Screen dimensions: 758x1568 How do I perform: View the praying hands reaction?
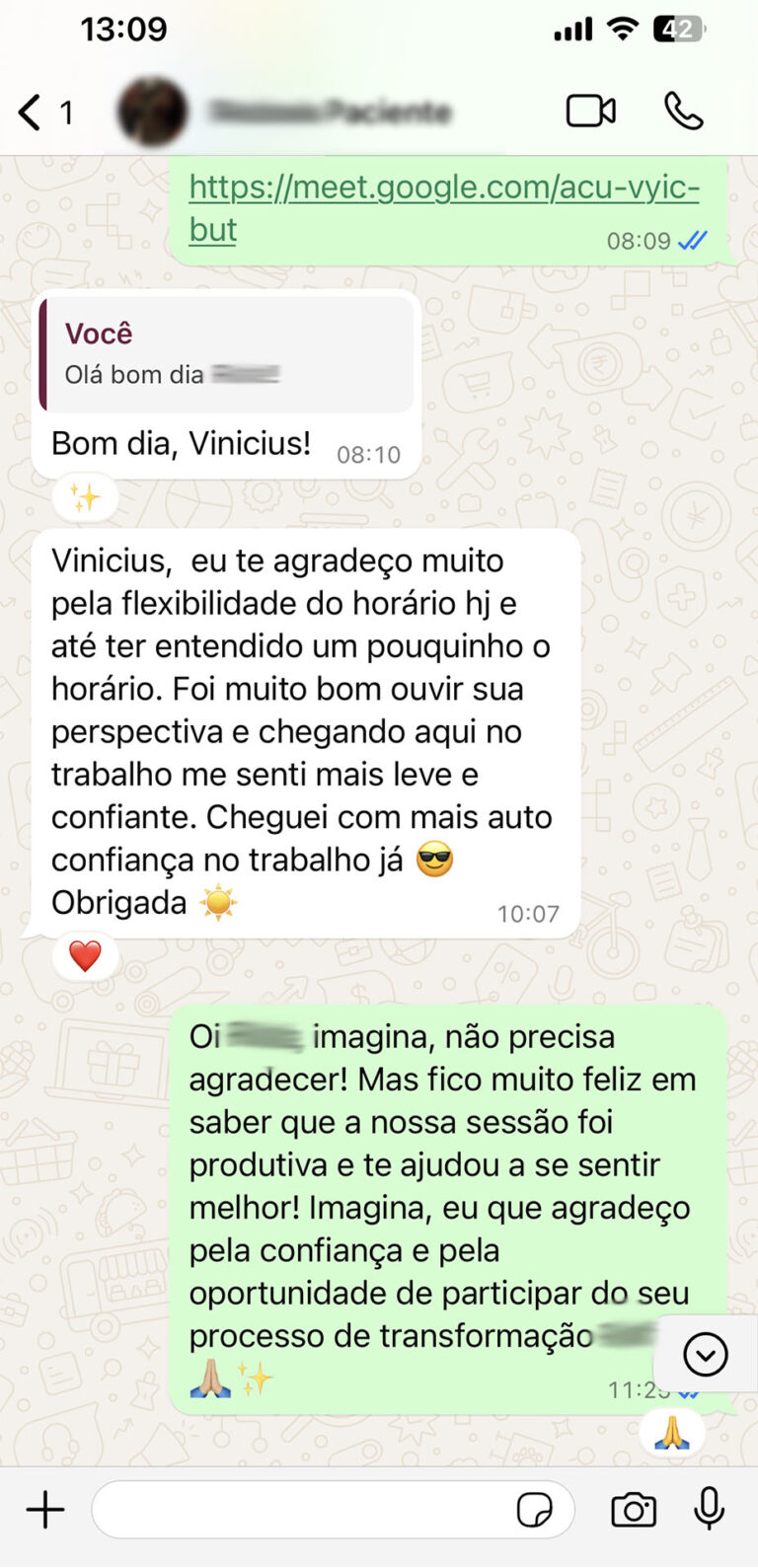point(671,1433)
